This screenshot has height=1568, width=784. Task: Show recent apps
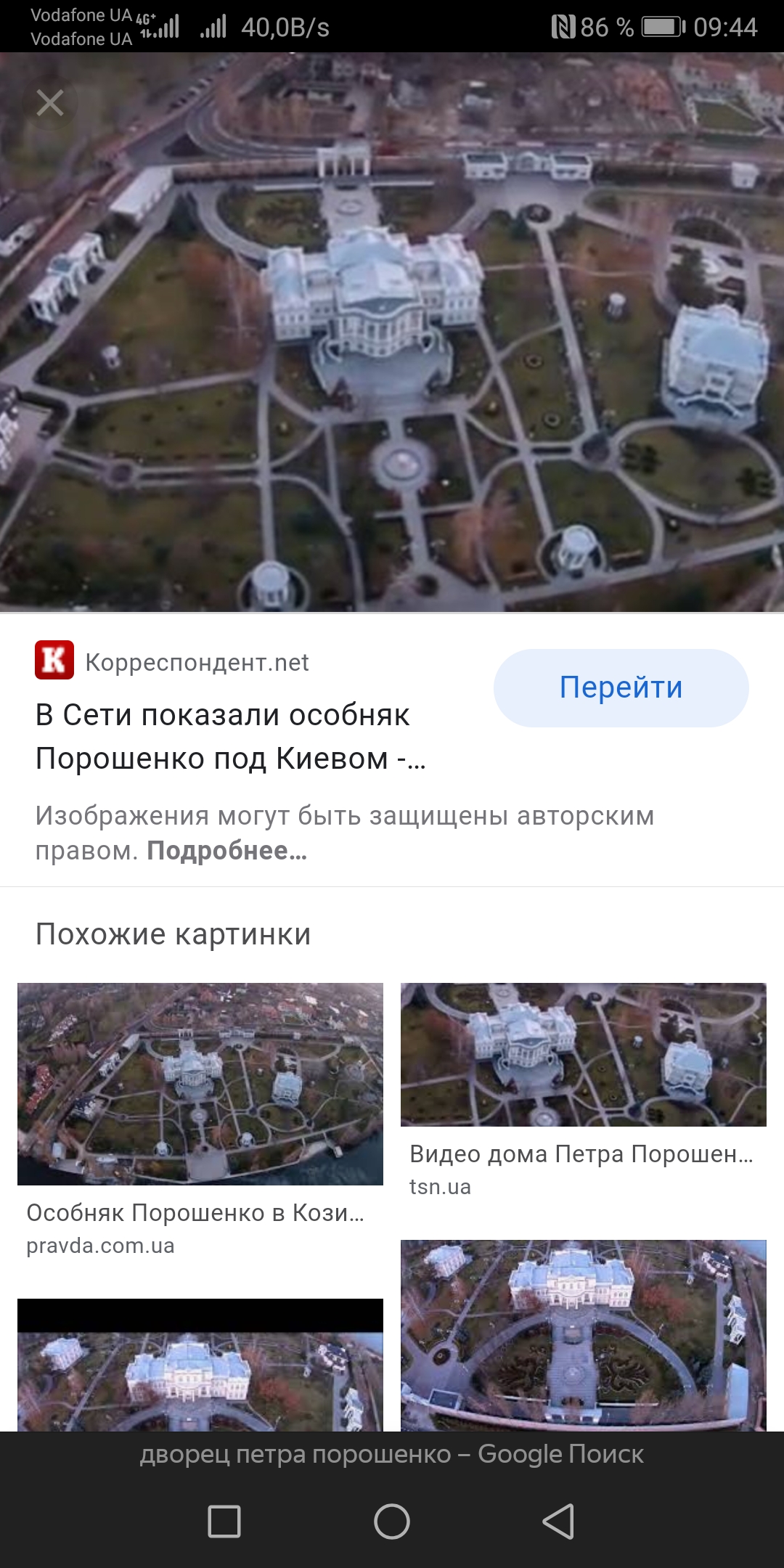click(224, 1521)
